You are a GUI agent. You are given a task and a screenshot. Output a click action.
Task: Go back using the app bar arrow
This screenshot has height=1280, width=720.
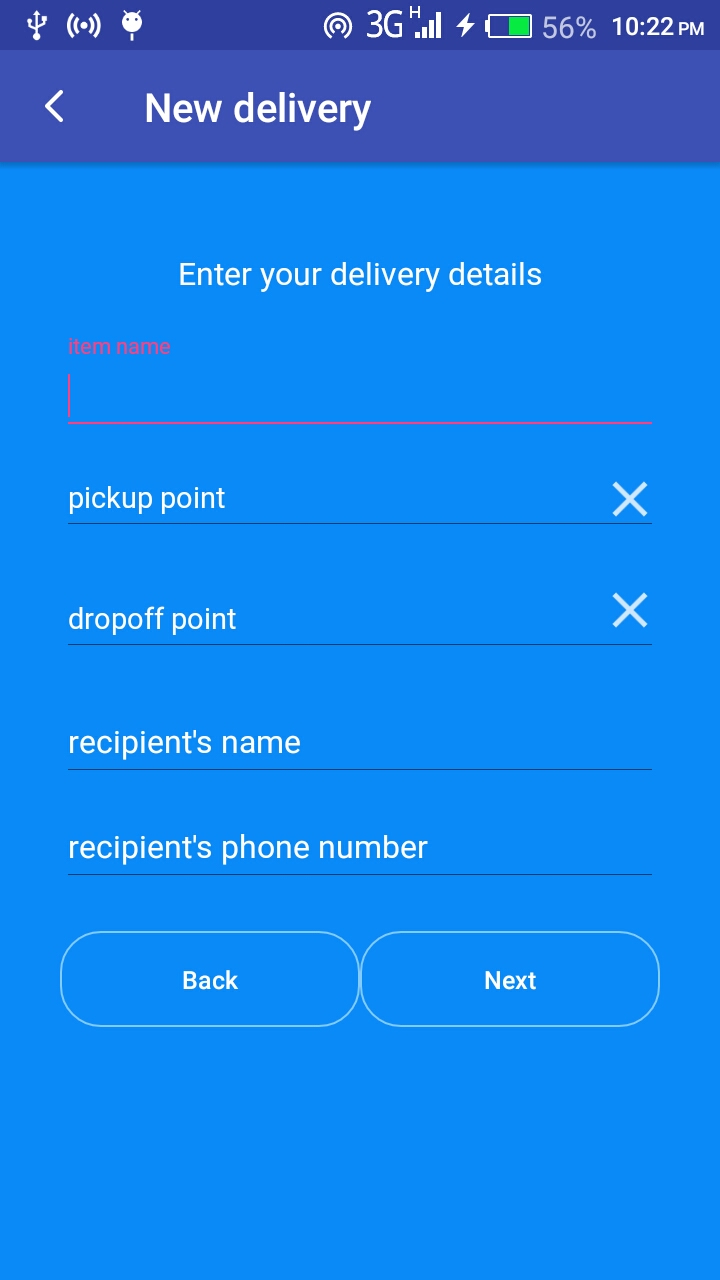pos(55,107)
